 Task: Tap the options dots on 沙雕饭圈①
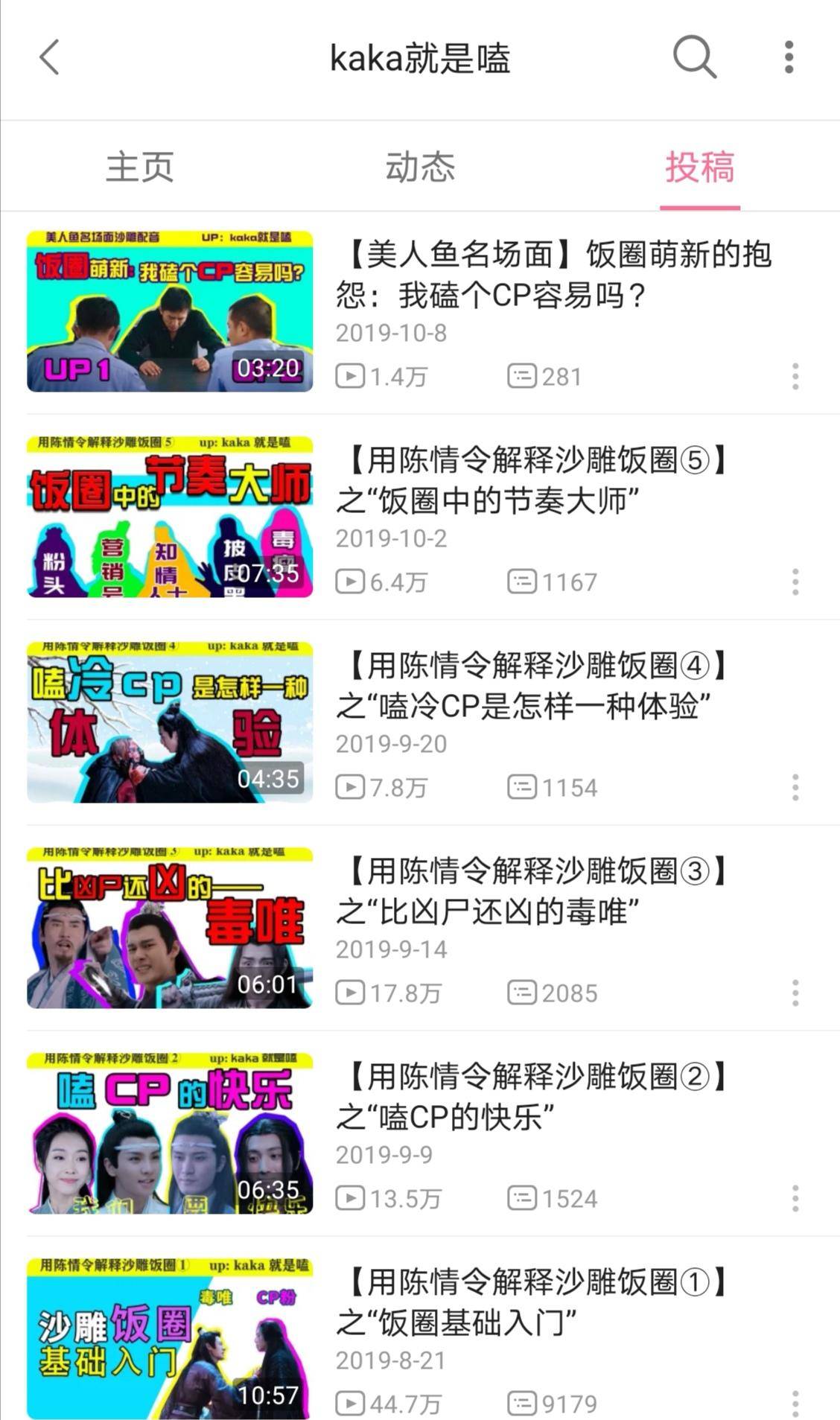(795, 1403)
